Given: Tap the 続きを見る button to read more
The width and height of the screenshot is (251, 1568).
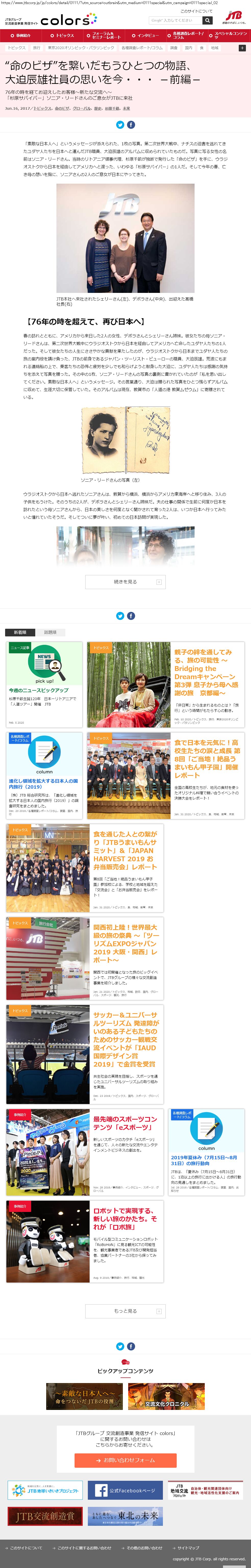Looking at the screenshot, I should click(125, 582).
